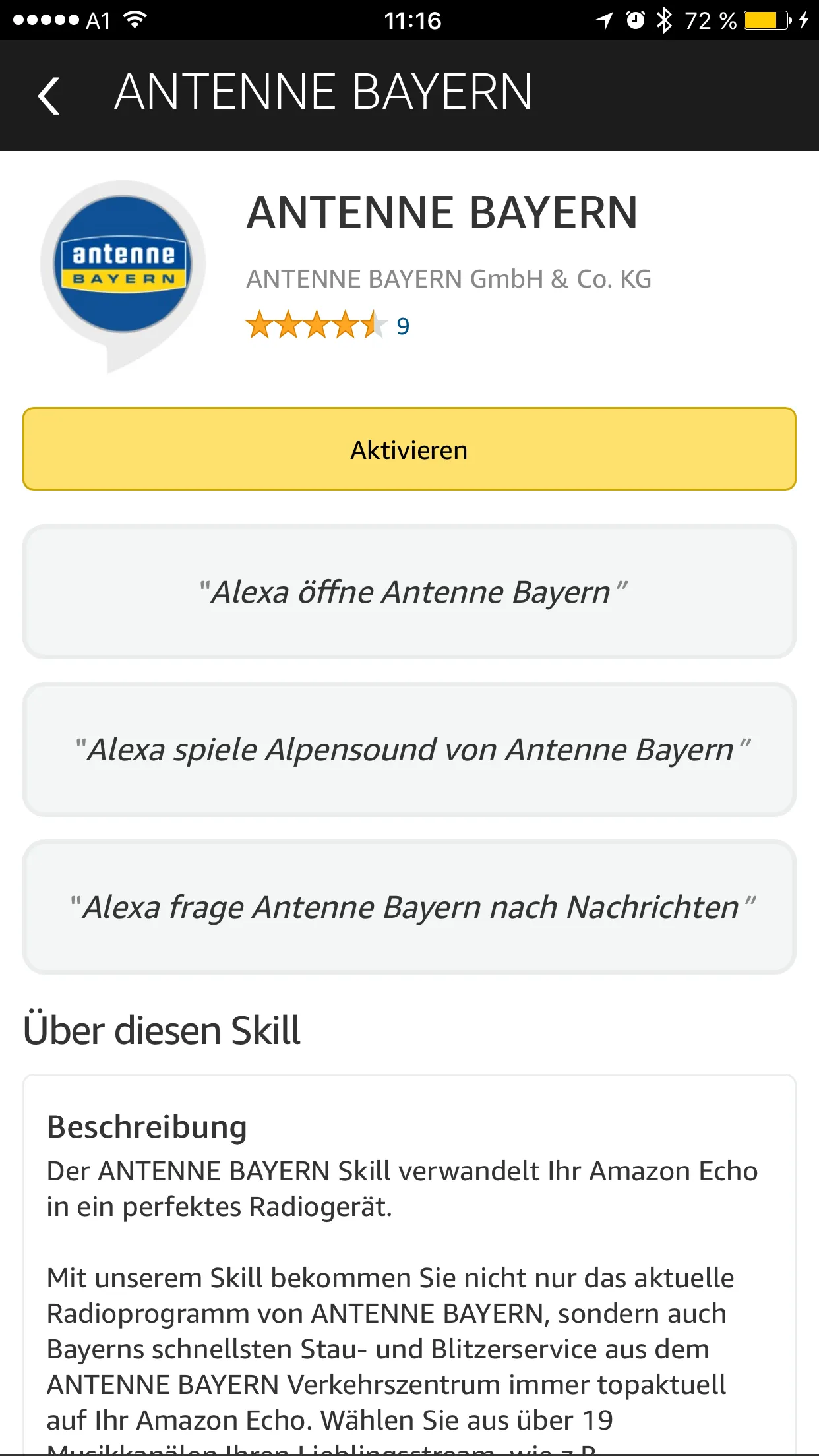Tap the Aktivieren button

point(409,449)
